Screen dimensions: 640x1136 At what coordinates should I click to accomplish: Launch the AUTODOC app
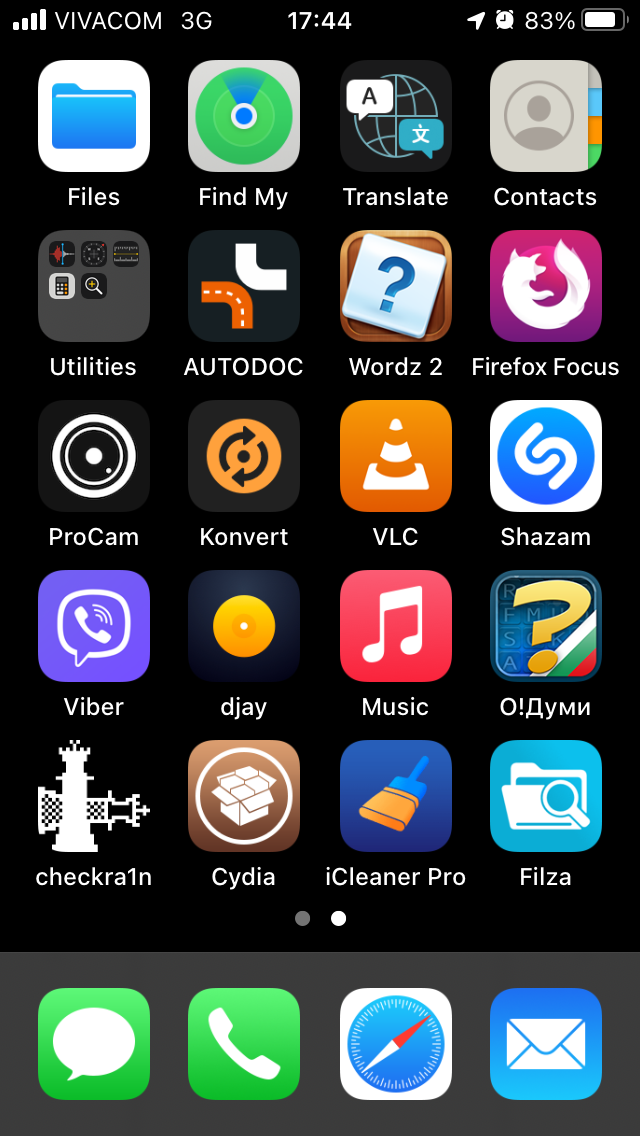pyautogui.click(x=244, y=286)
